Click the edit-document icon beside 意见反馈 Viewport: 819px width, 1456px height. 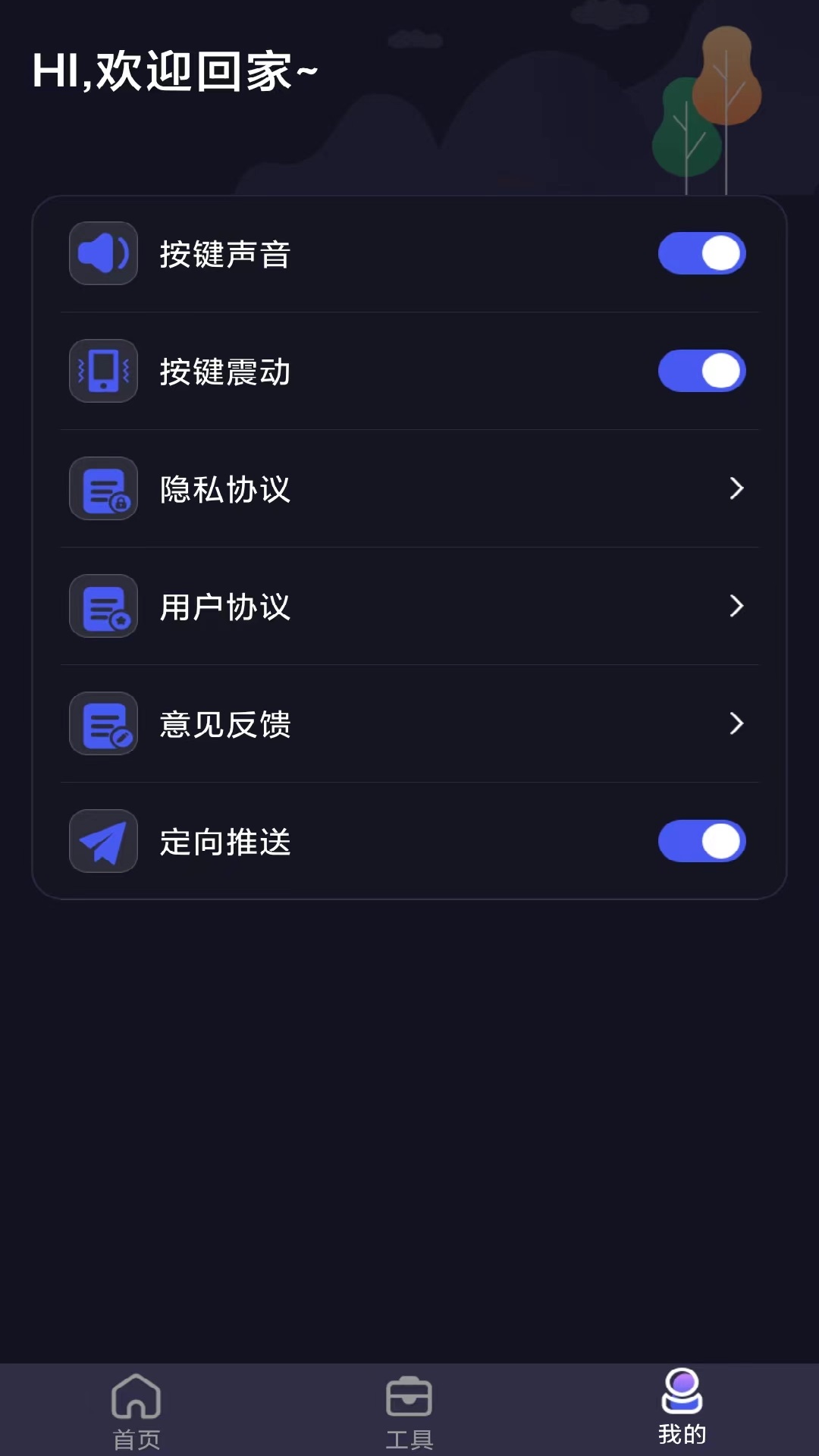click(x=103, y=724)
